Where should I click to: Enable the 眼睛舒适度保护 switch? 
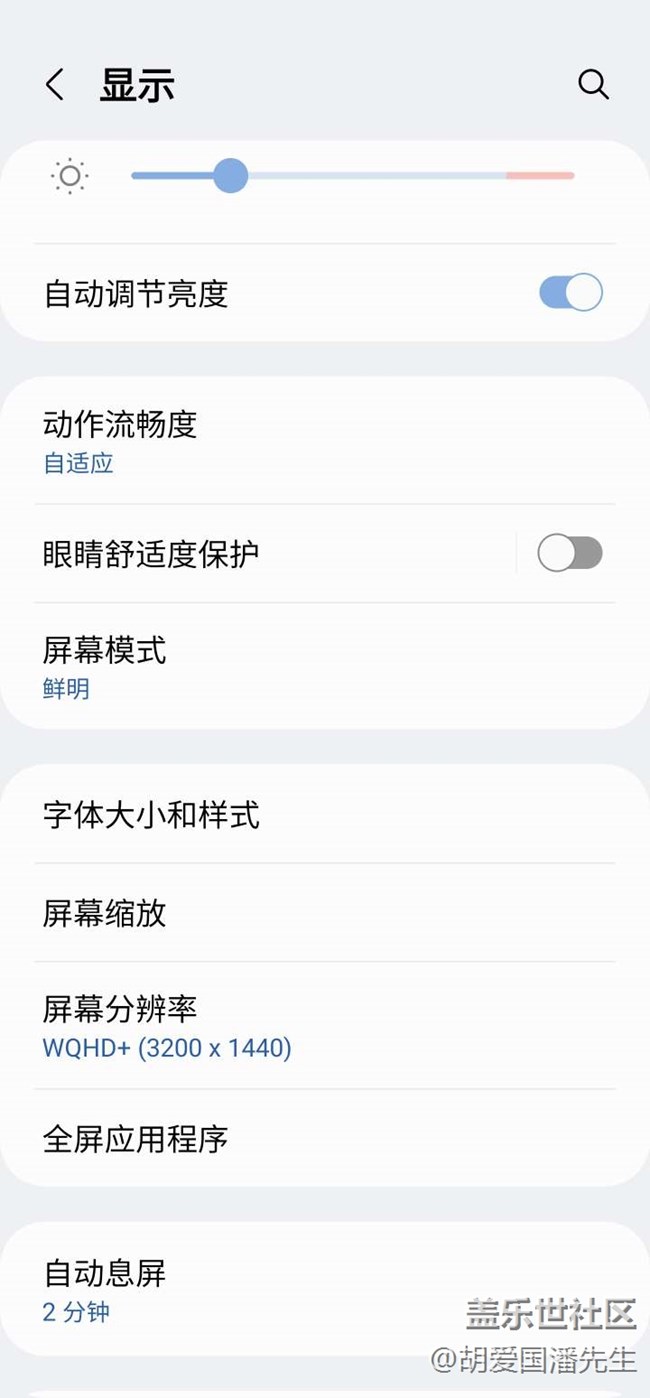point(570,553)
